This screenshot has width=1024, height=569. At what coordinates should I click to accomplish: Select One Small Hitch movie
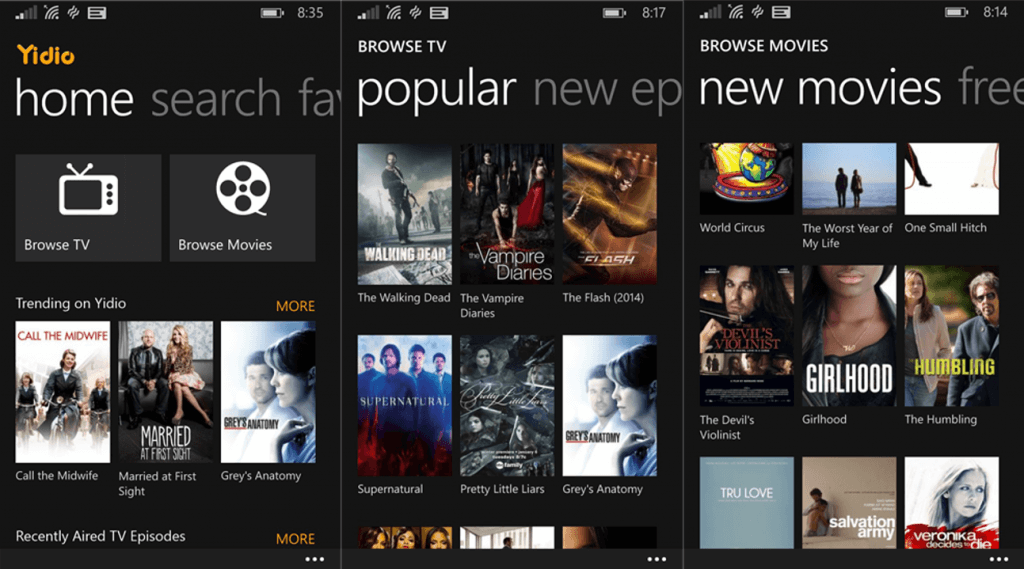click(951, 179)
